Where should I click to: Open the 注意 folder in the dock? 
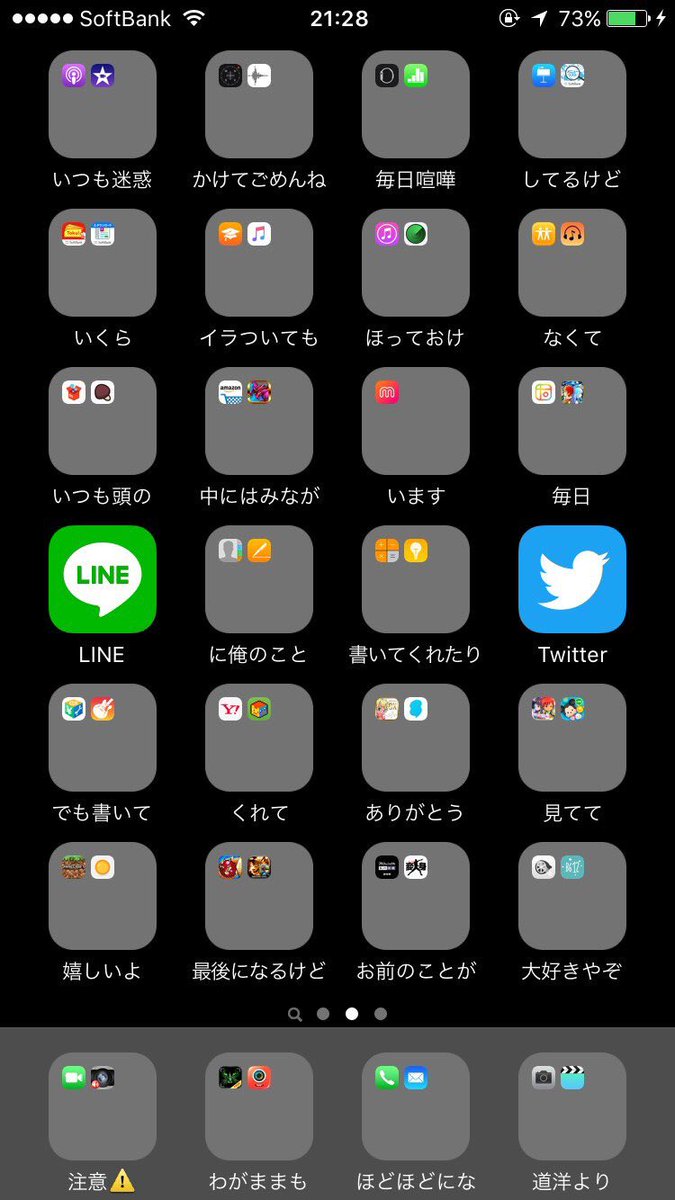(102, 1106)
